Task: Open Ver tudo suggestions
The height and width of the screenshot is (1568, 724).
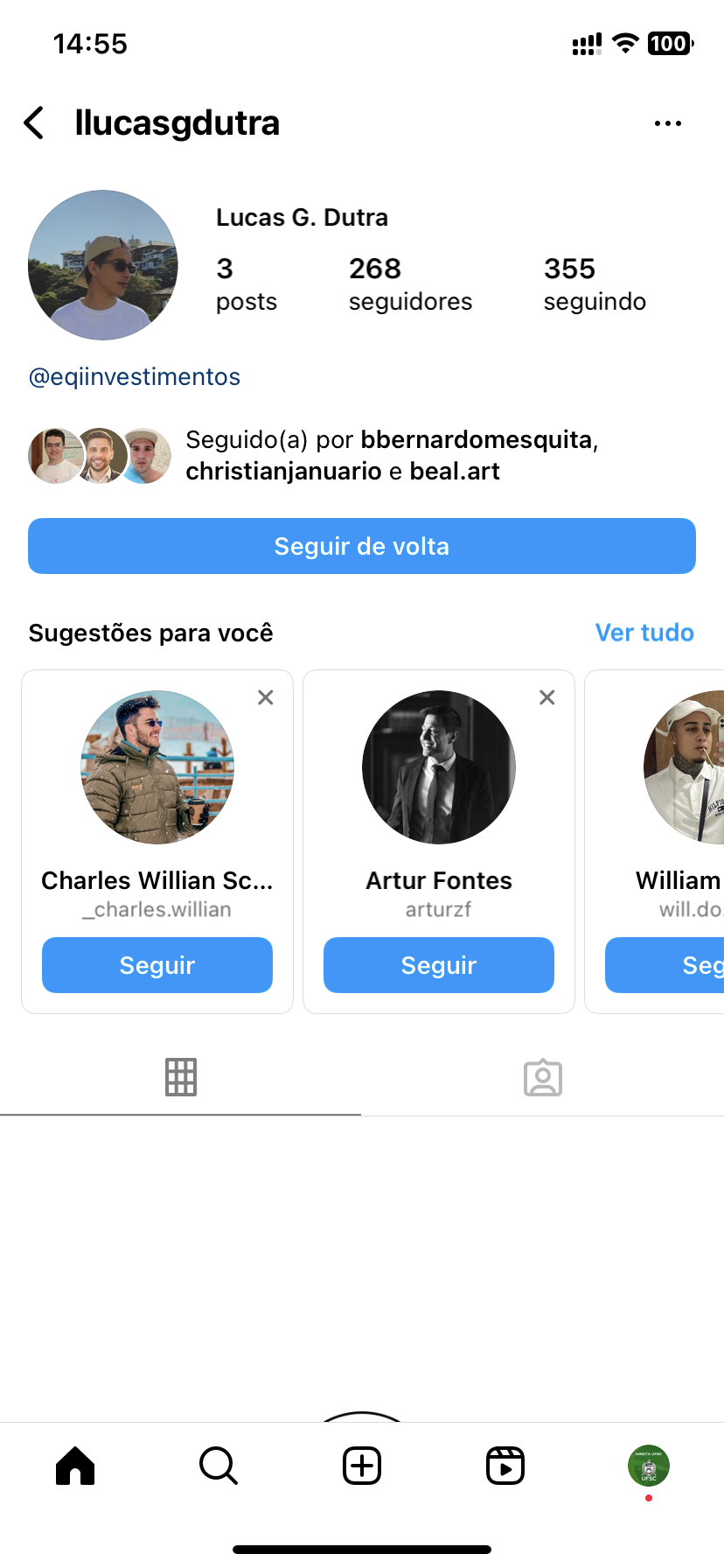Action: click(x=644, y=633)
